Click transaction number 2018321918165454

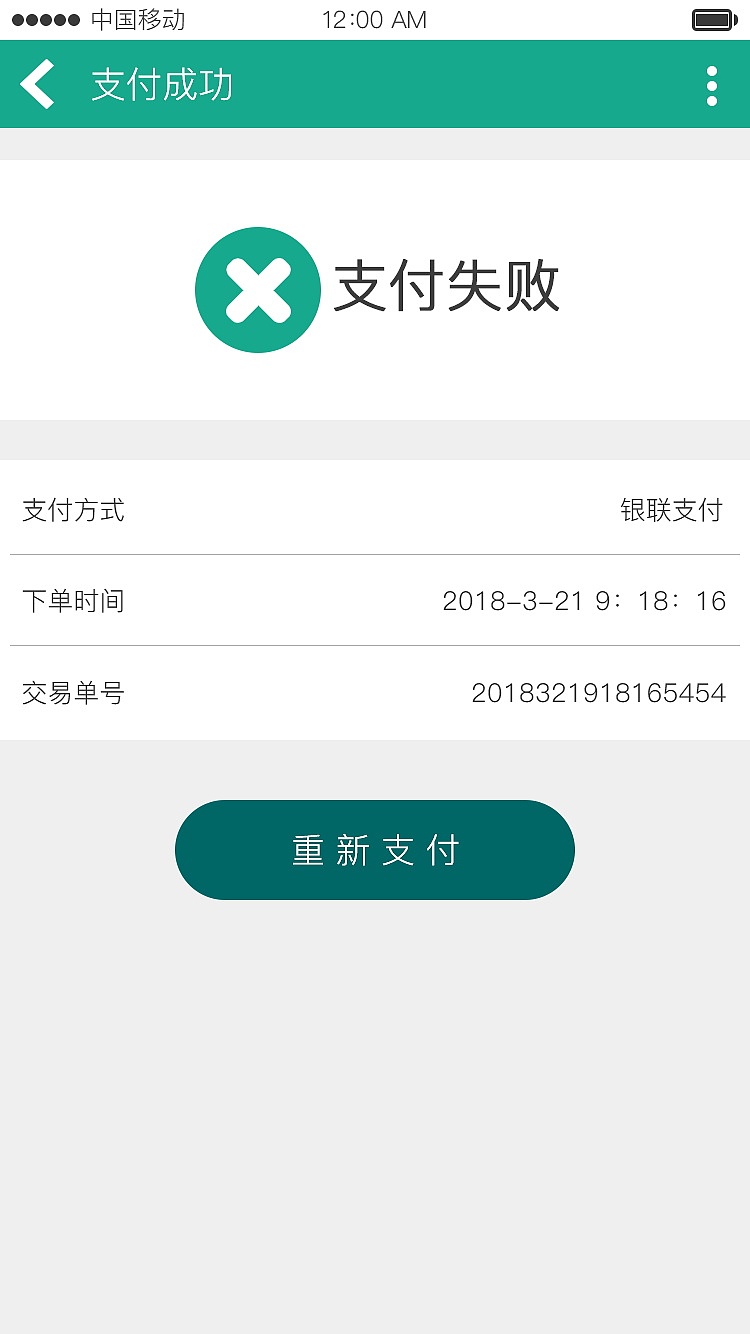600,693
